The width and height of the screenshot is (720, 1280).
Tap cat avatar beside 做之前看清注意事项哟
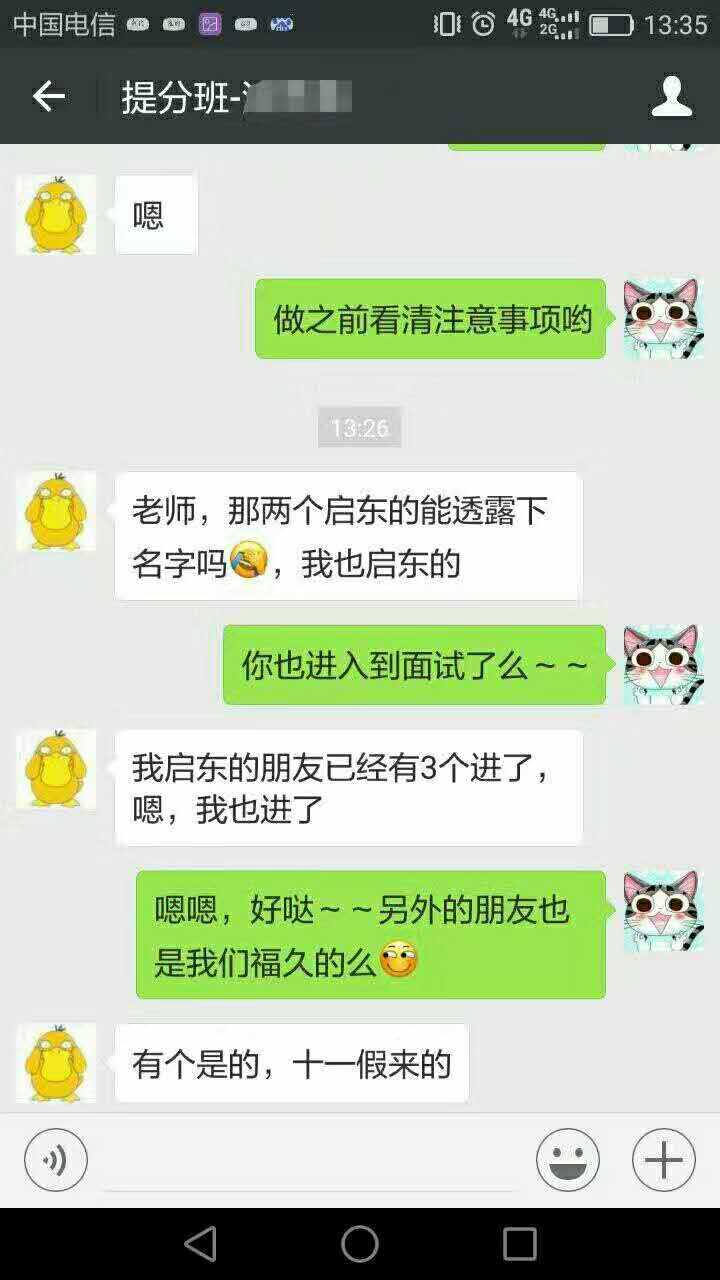(663, 319)
